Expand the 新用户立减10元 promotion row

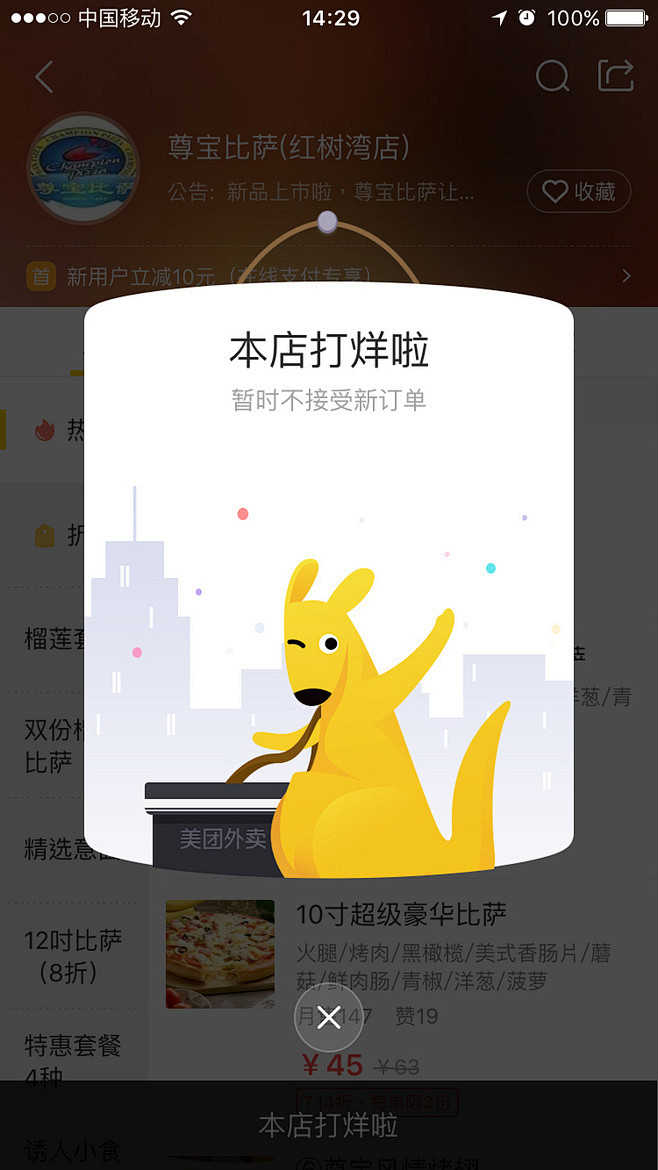[x=328, y=276]
